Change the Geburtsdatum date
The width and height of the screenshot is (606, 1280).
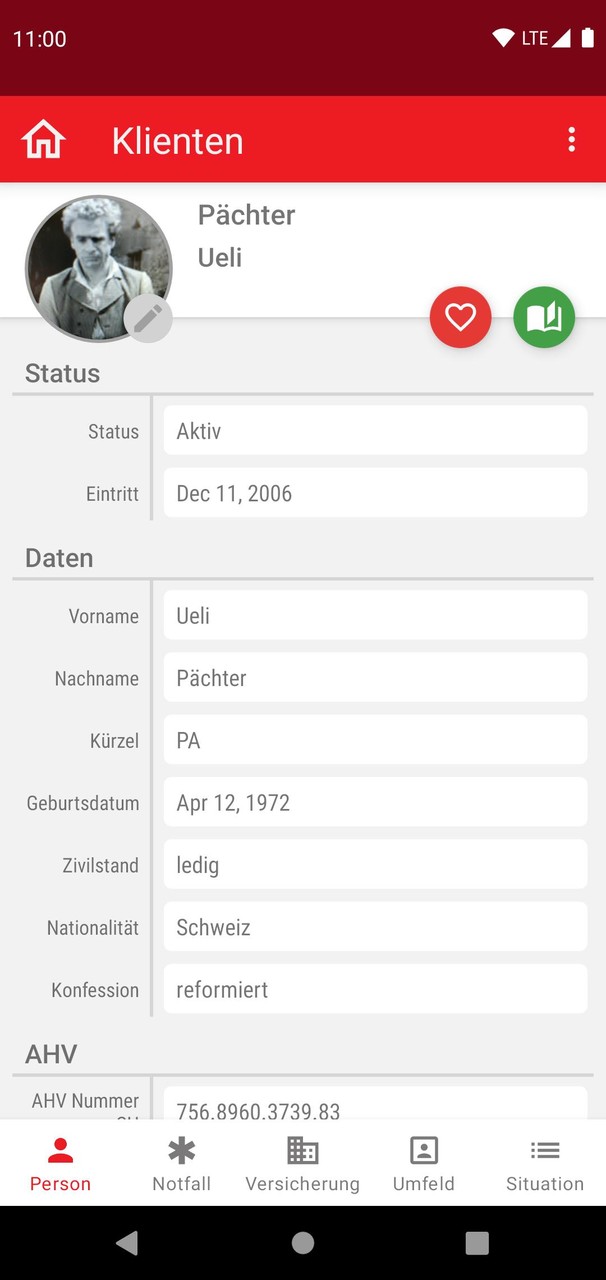tap(375, 803)
